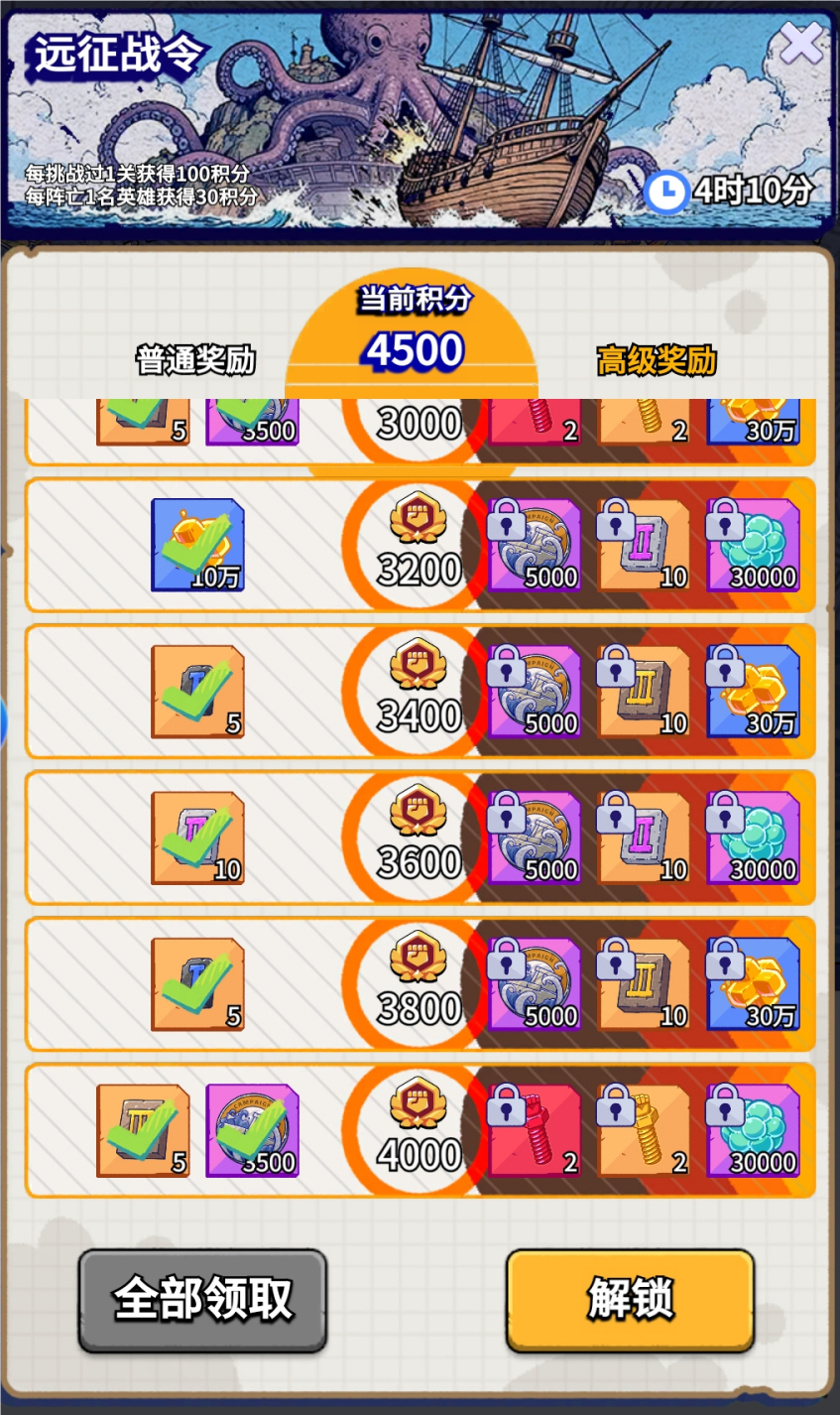Tap the 解锁 unlock button
840x1415 pixels.
tap(630, 1299)
